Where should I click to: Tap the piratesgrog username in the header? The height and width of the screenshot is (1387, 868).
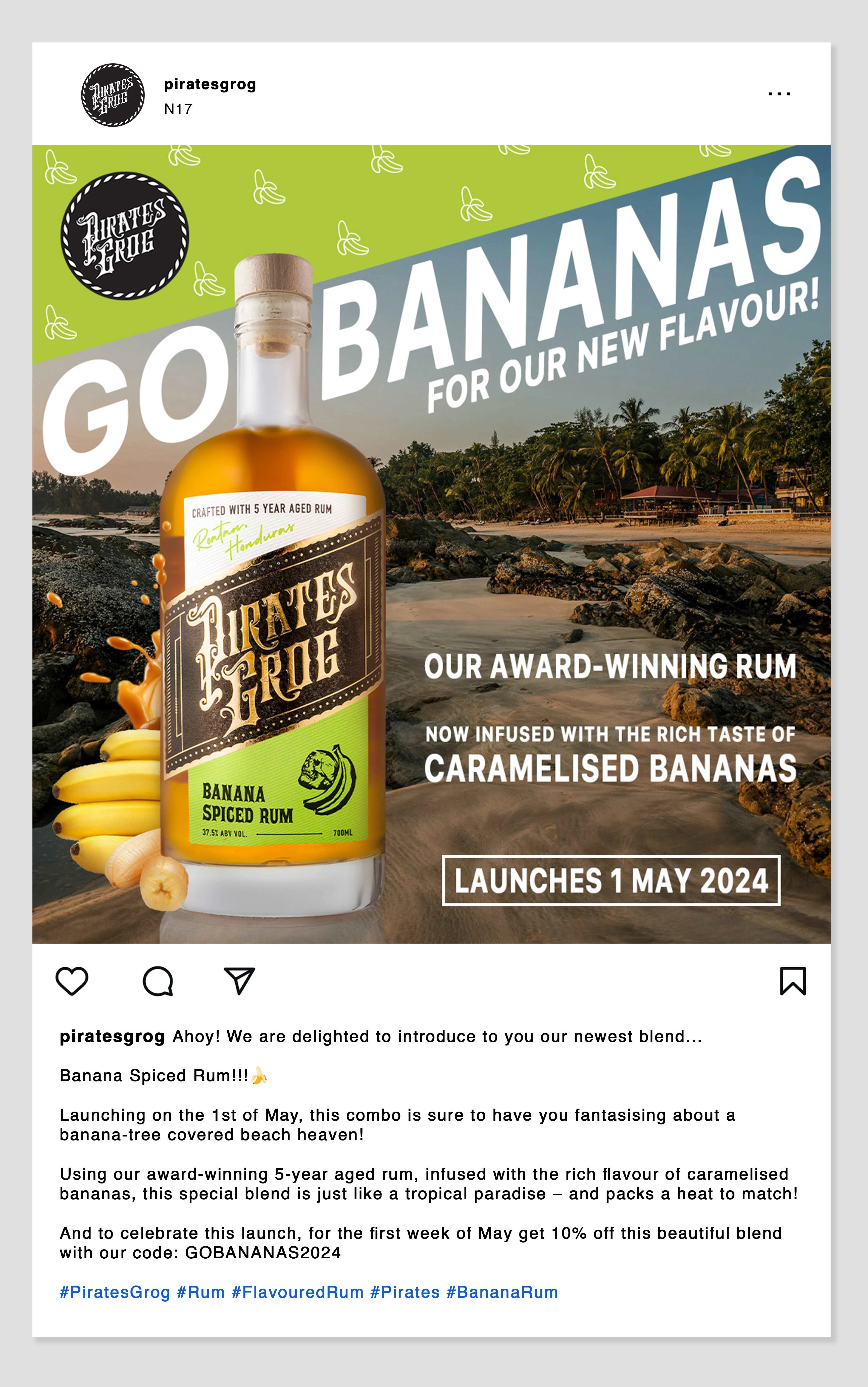(210, 84)
